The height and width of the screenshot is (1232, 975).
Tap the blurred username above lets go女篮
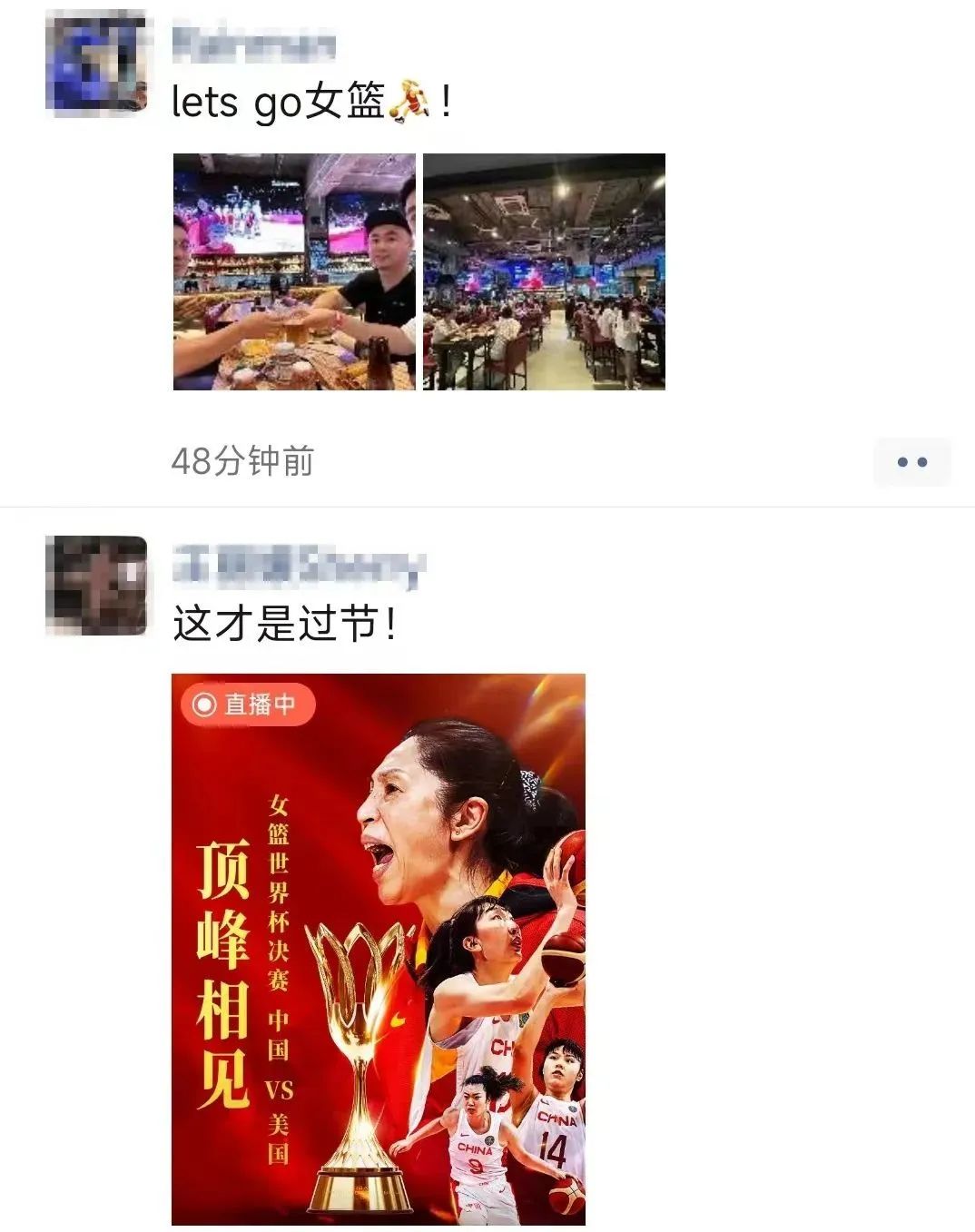(x=254, y=43)
